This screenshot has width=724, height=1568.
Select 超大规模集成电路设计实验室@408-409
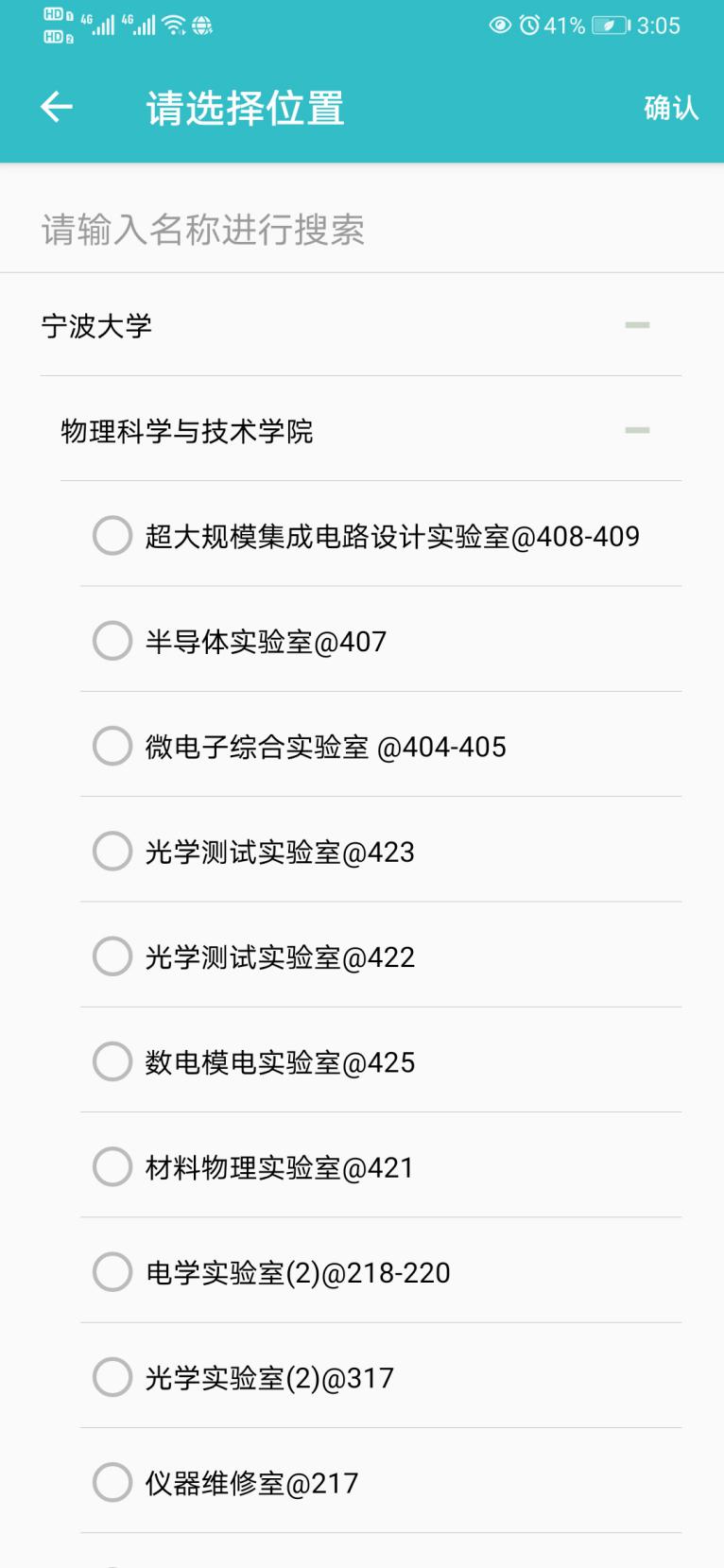[x=112, y=536]
